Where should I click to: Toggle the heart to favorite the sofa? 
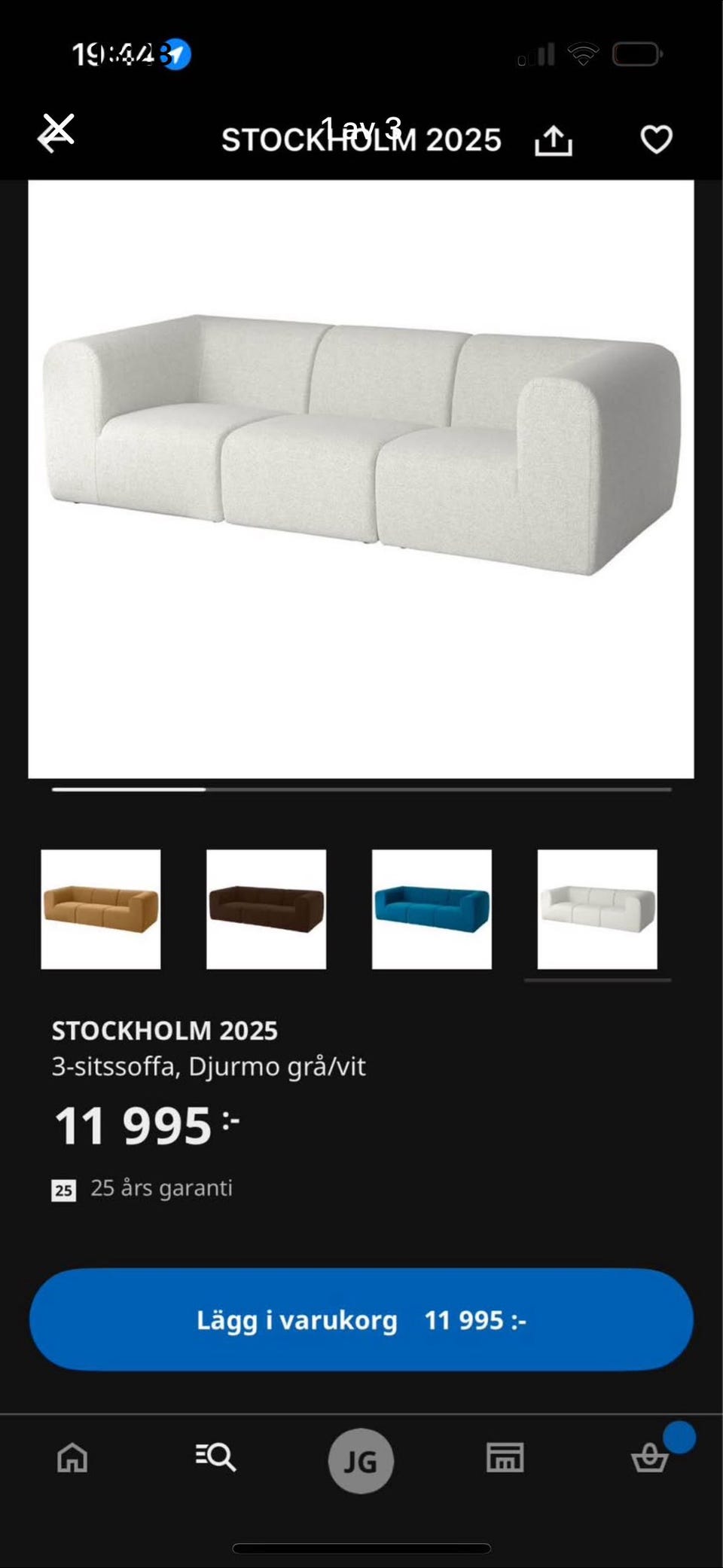(x=656, y=139)
